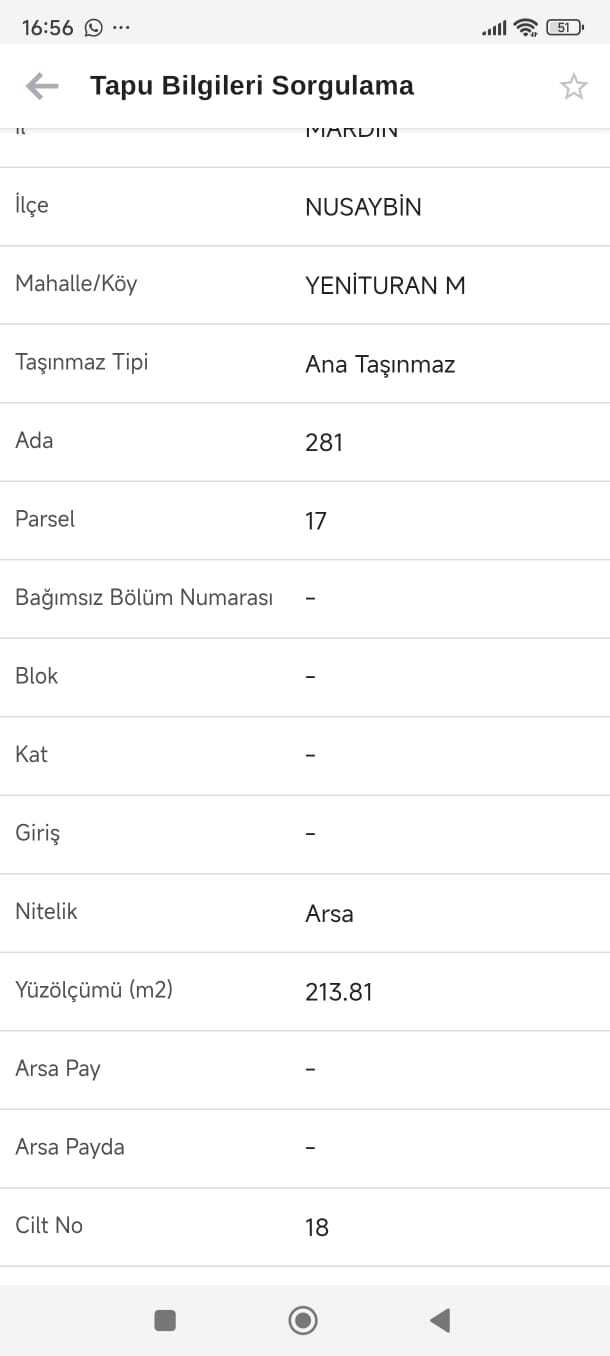Tap the system back triangle
610x1356 pixels.
coord(440,1320)
